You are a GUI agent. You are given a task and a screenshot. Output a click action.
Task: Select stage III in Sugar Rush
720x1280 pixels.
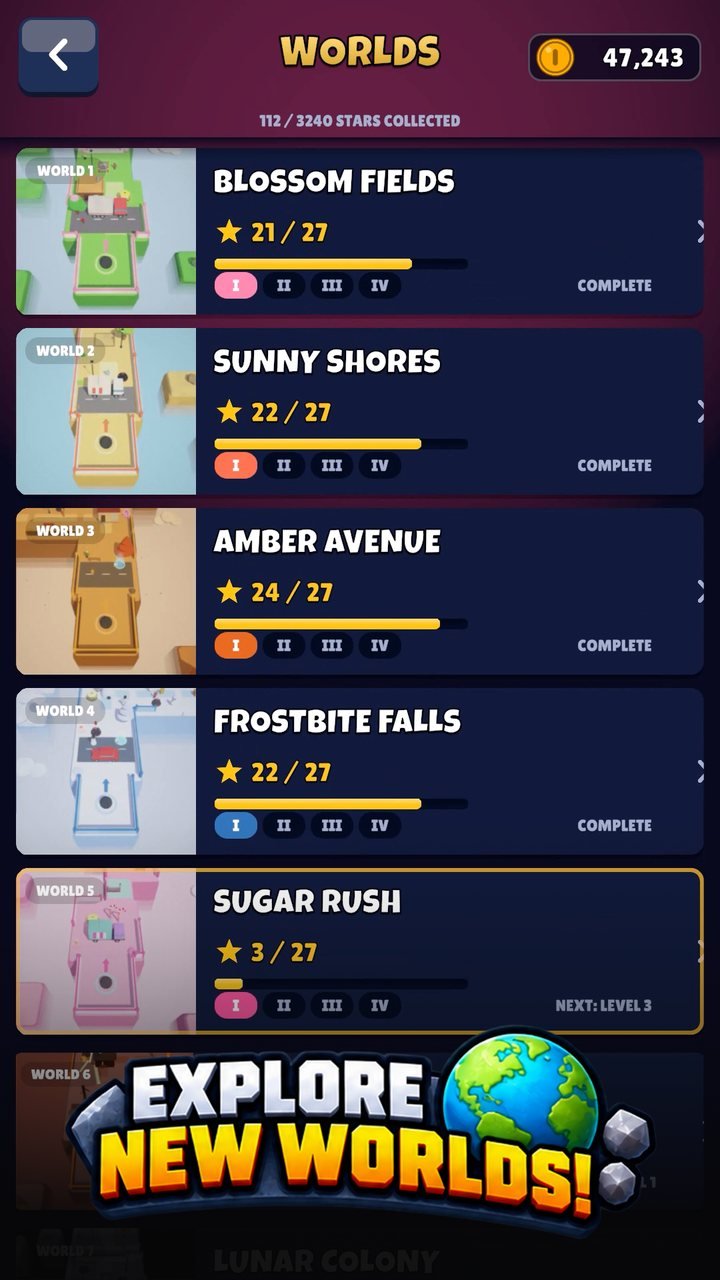coord(332,1006)
